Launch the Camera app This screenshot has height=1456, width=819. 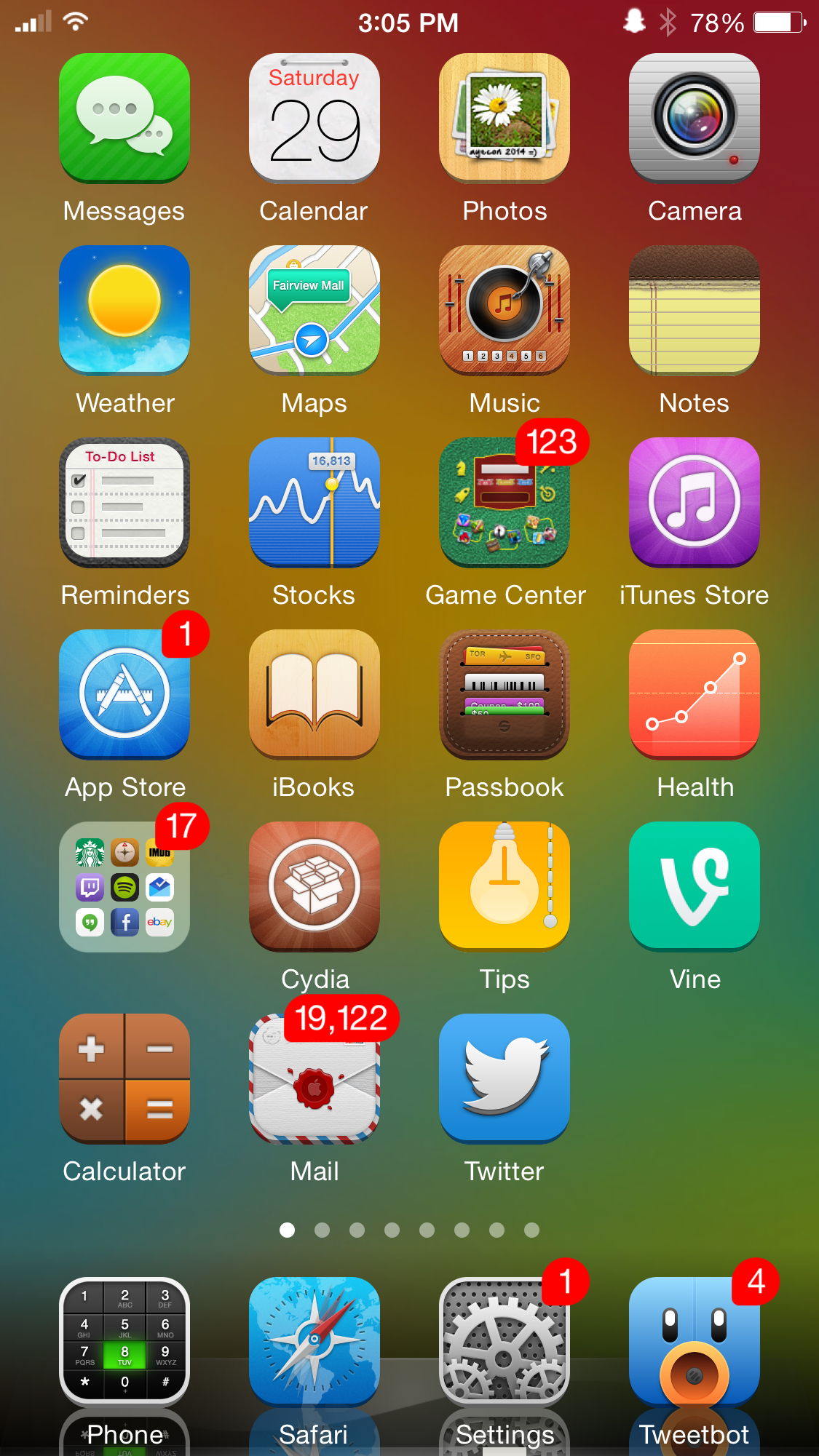pyautogui.click(x=694, y=118)
